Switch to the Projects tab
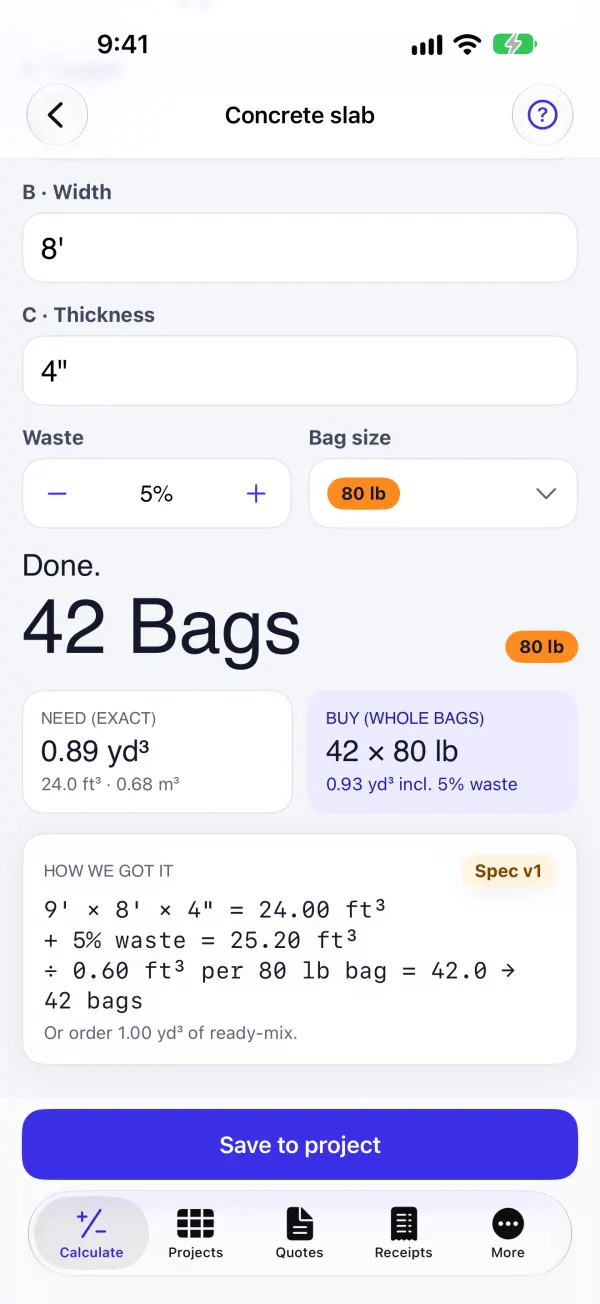The width and height of the screenshot is (600, 1304). click(196, 1233)
